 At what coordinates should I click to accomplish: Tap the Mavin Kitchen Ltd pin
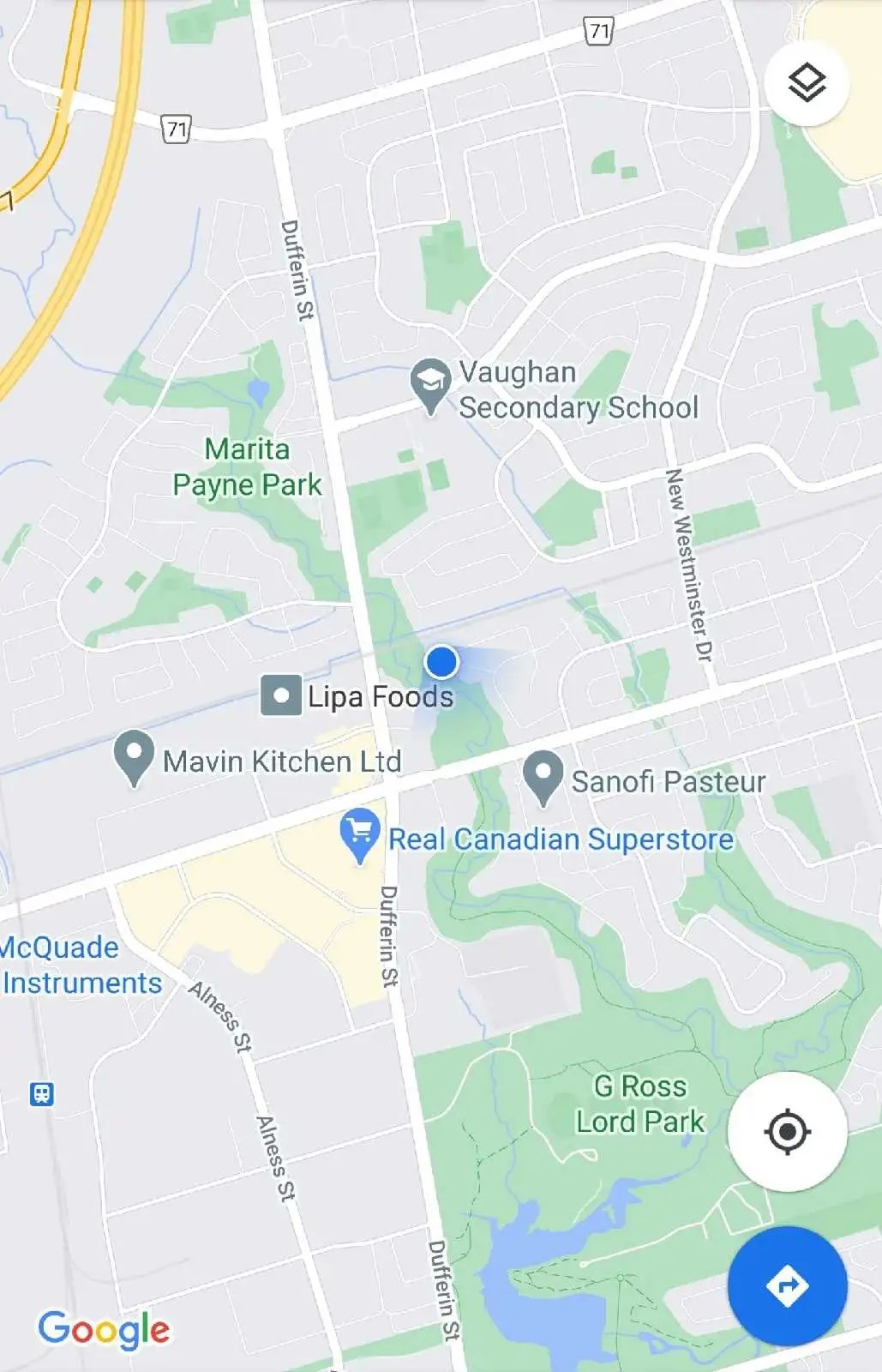click(x=134, y=755)
